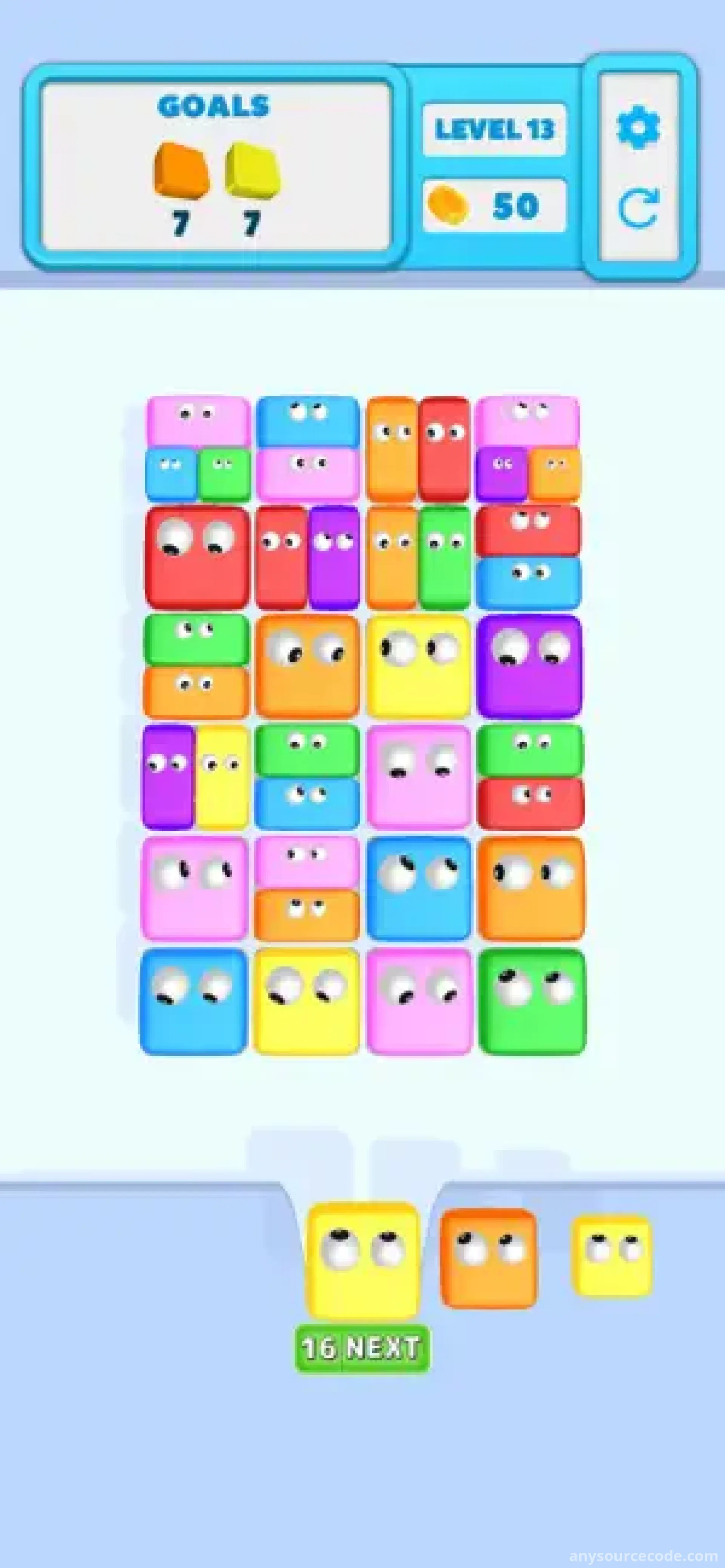Tap the large green block on the board
The width and height of the screenshot is (725, 1568).
pos(532,1001)
